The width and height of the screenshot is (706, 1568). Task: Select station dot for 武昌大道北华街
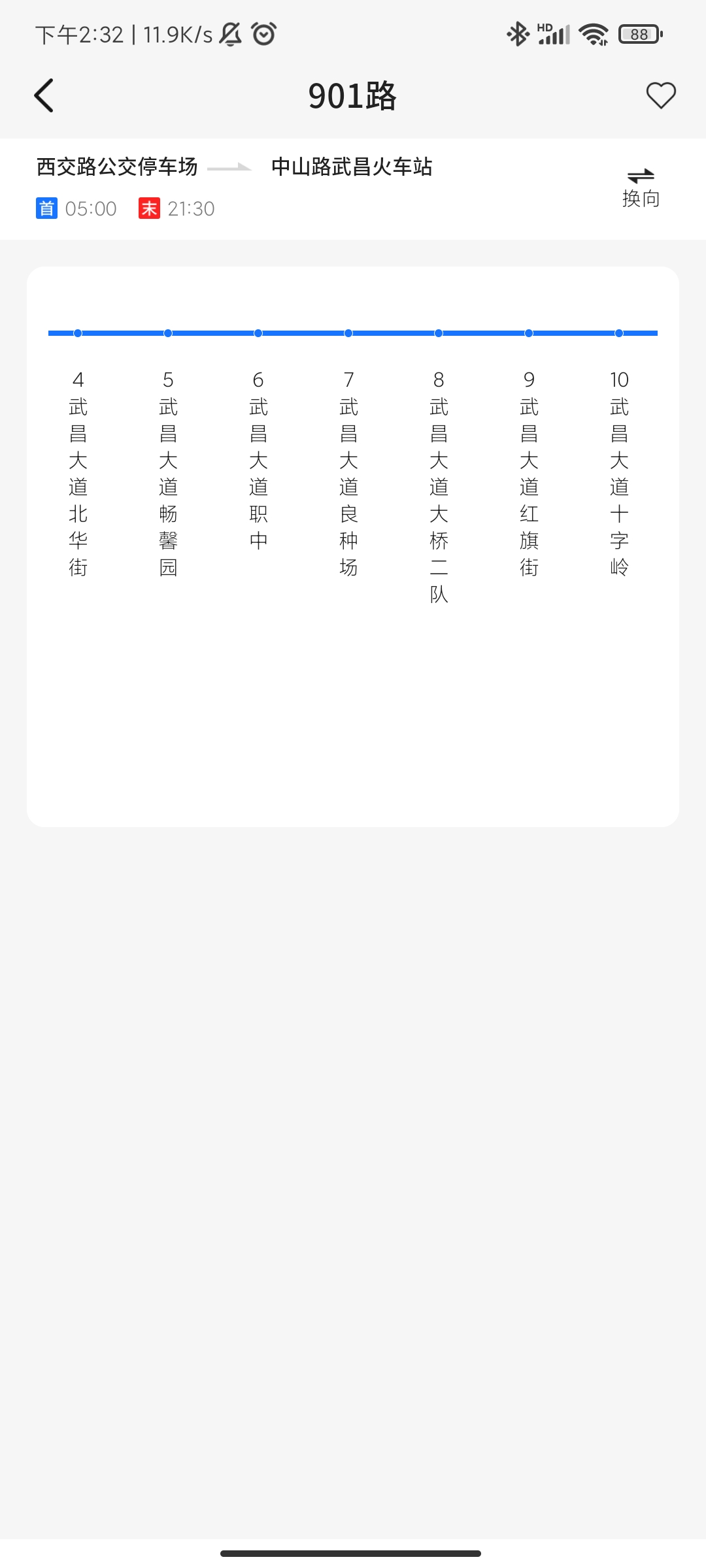click(77, 333)
